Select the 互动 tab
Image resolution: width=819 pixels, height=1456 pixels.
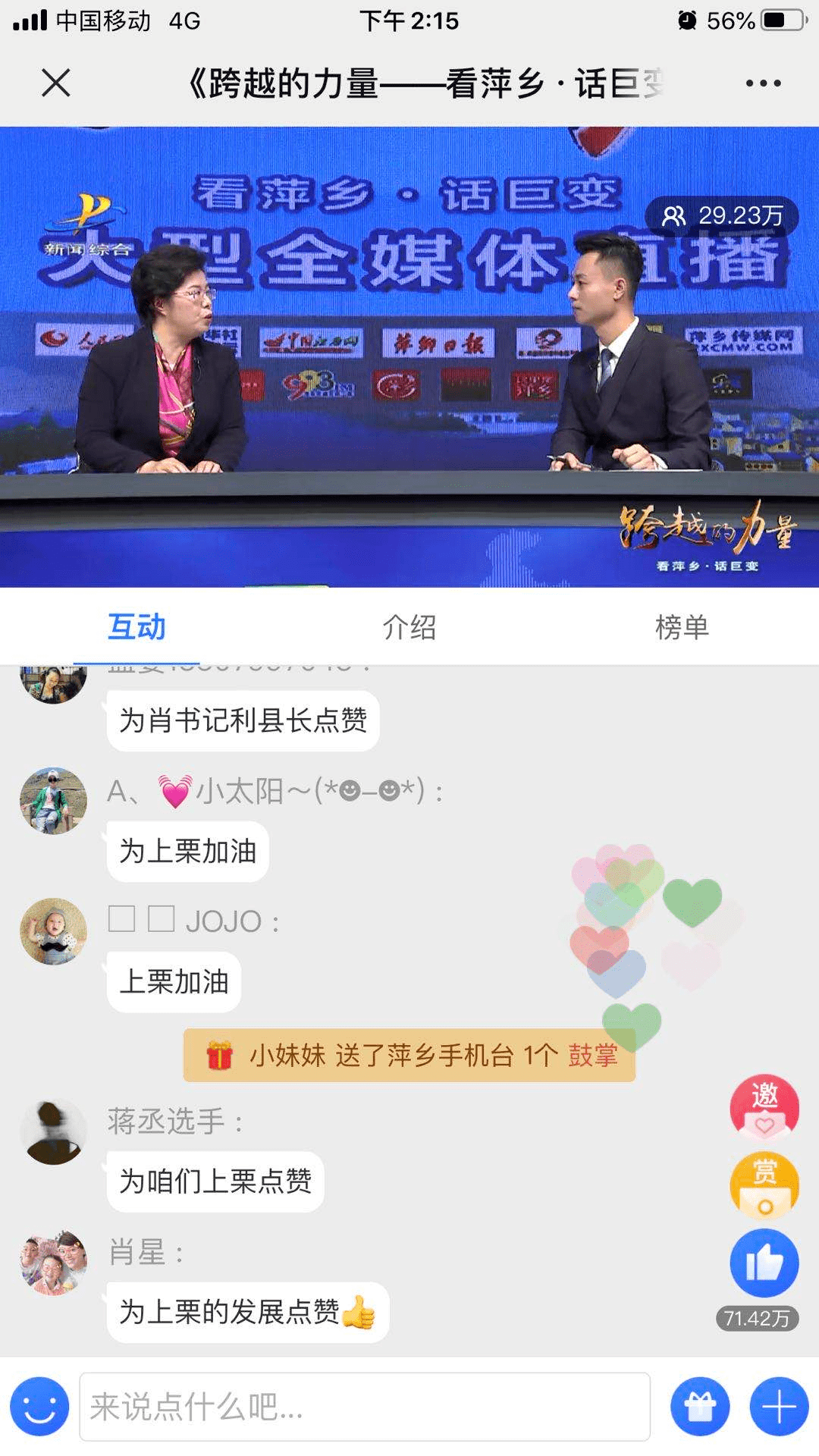136,627
